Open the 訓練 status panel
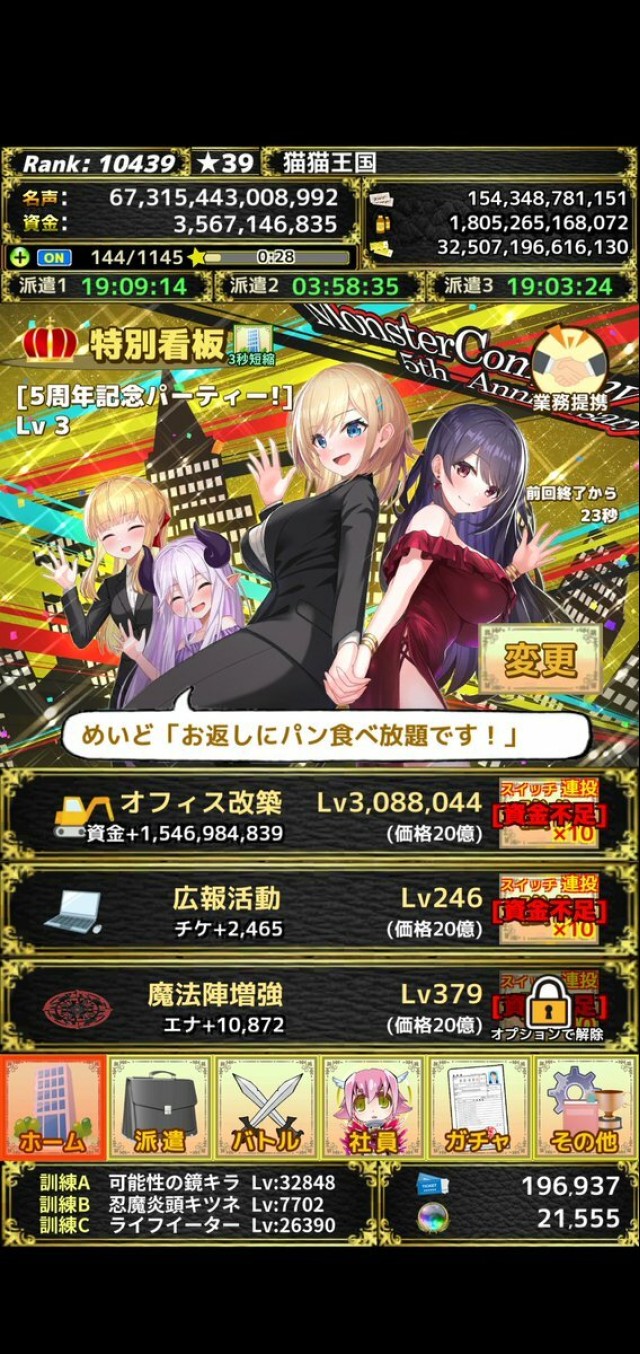The image size is (640, 1354). tap(188, 1203)
